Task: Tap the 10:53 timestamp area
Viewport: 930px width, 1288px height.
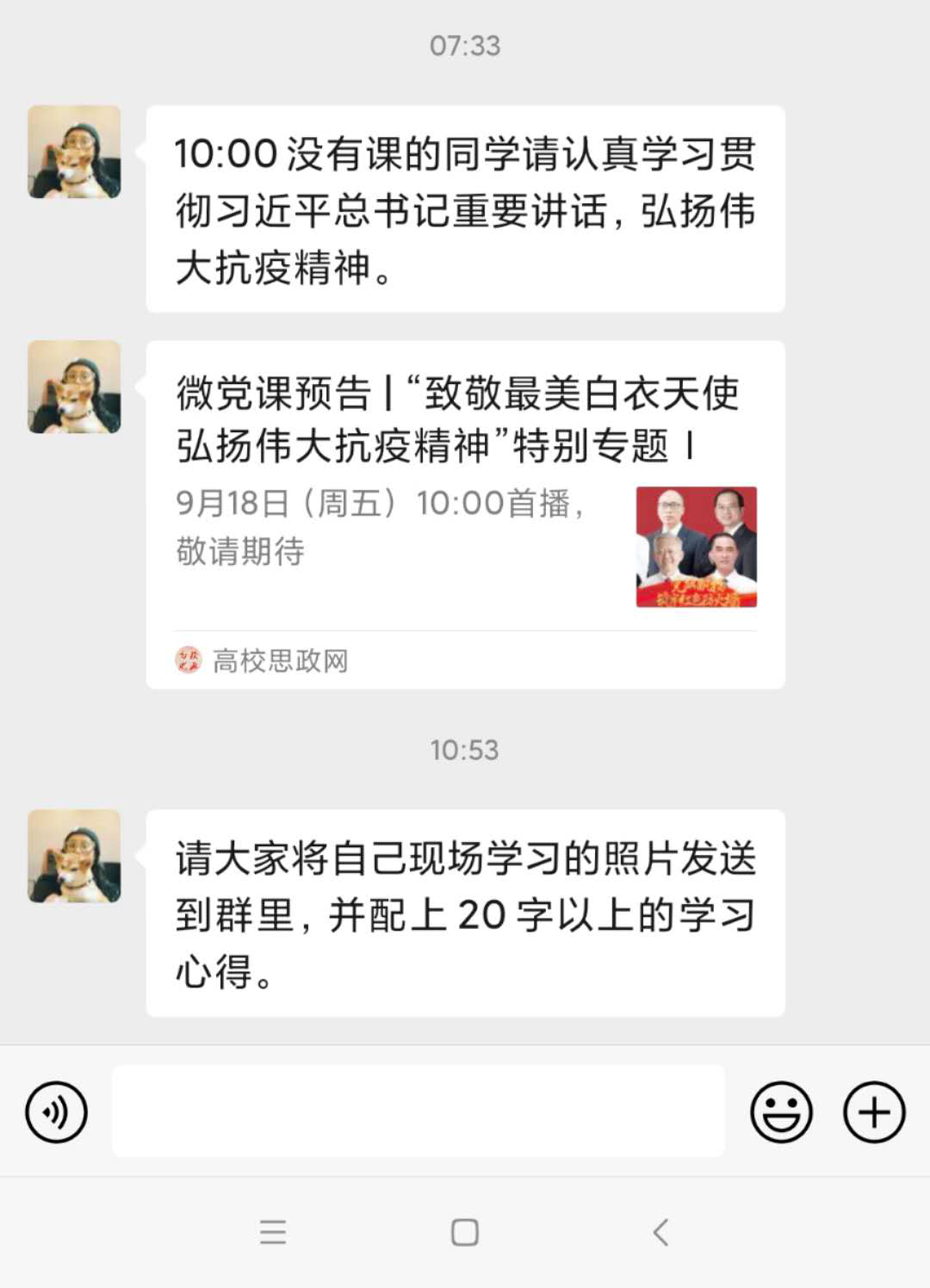Action: [465, 750]
